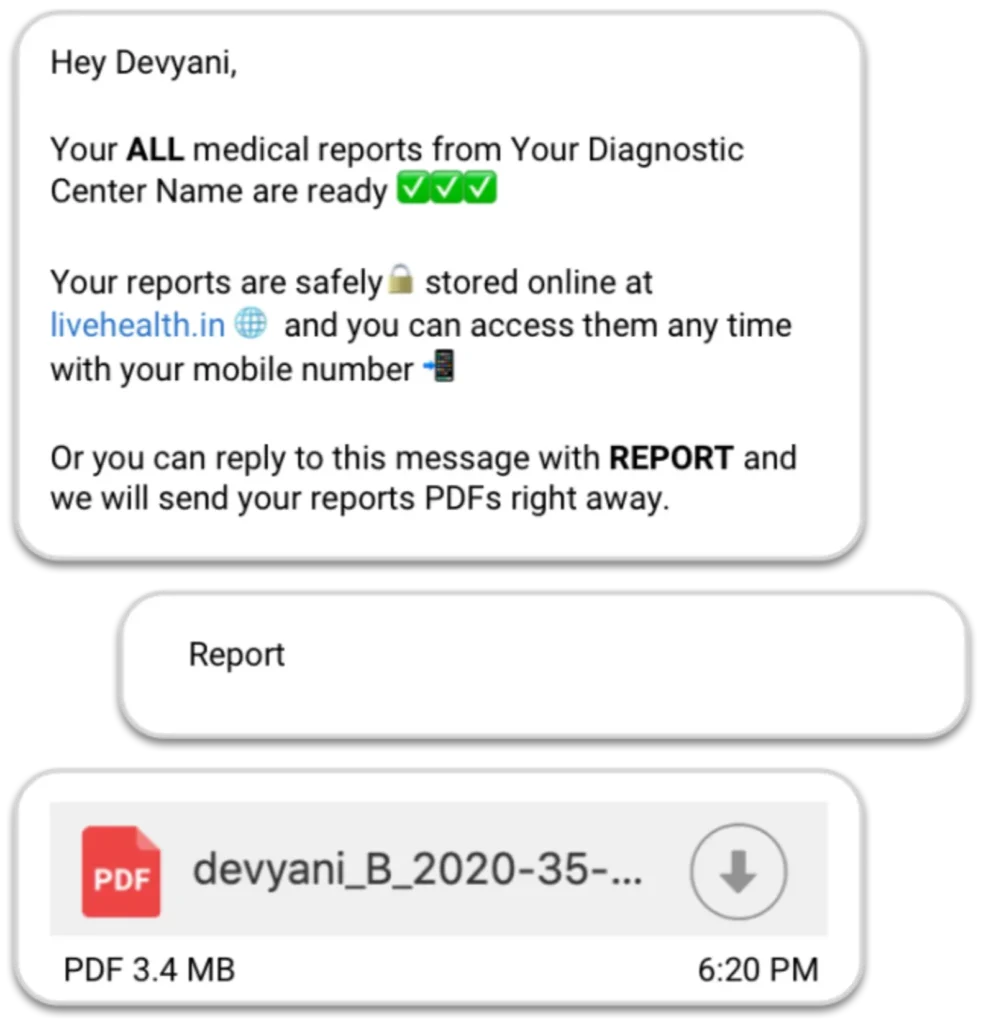Tap the third green checkmark emoji
Screen dimensions: 981x1024
pyautogui.click(x=480, y=188)
